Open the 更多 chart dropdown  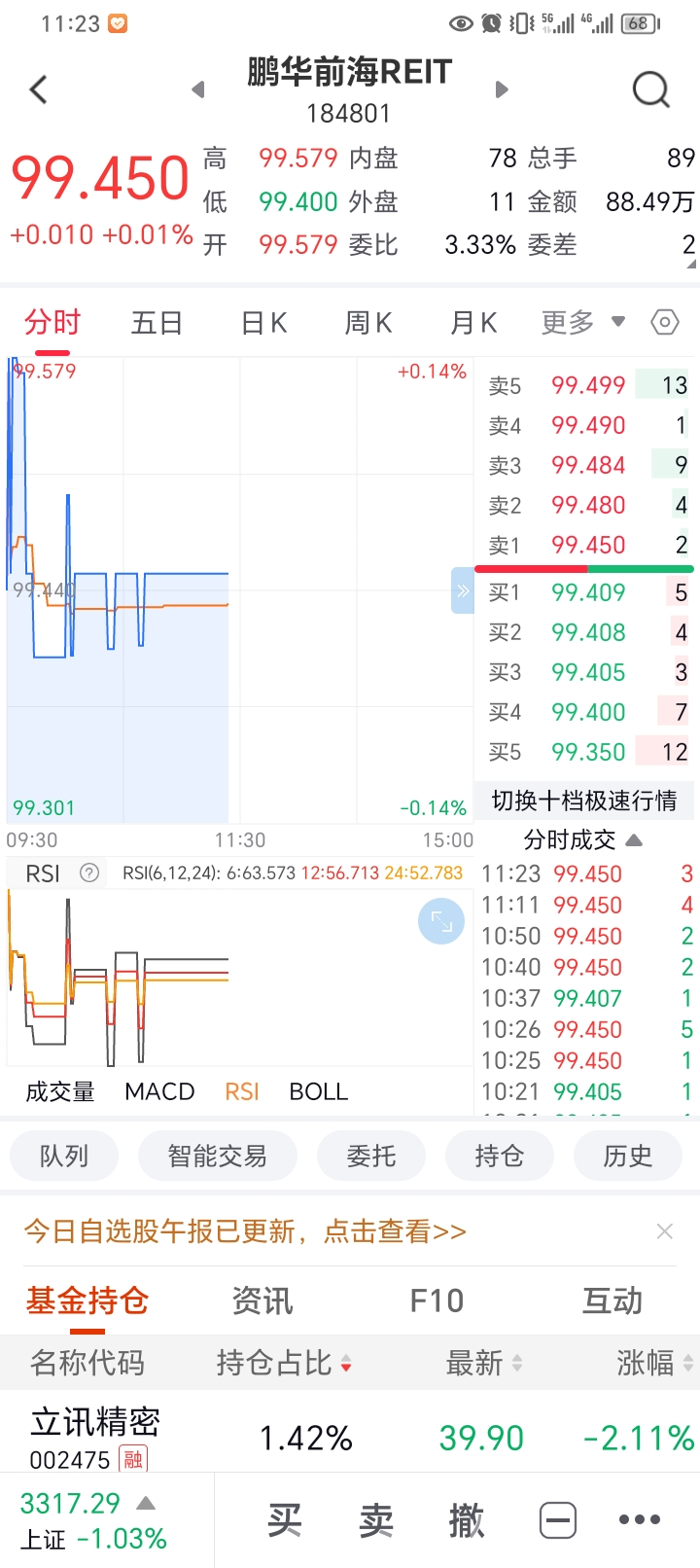coord(583,322)
